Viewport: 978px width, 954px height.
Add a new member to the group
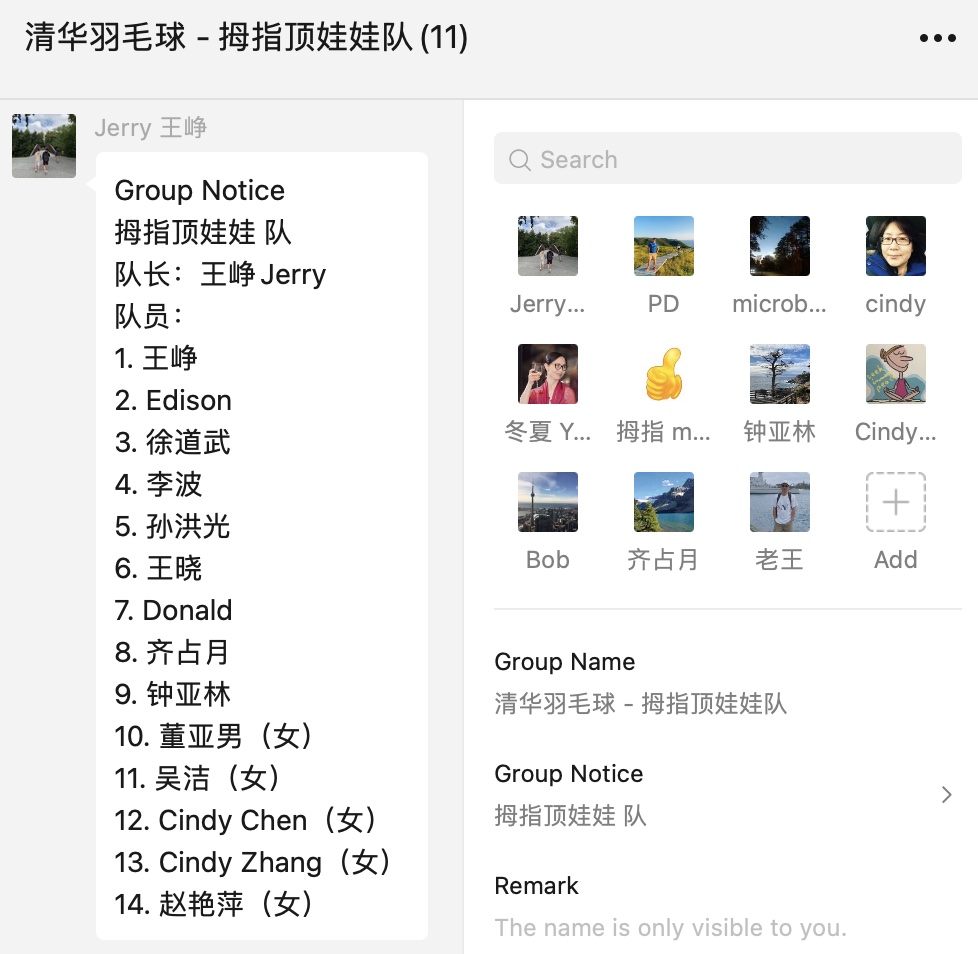[895, 502]
